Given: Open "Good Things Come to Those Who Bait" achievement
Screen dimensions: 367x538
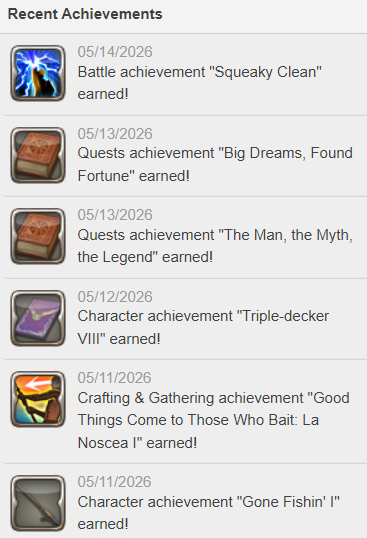Looking at the screenshot, I should click(184, 411).
